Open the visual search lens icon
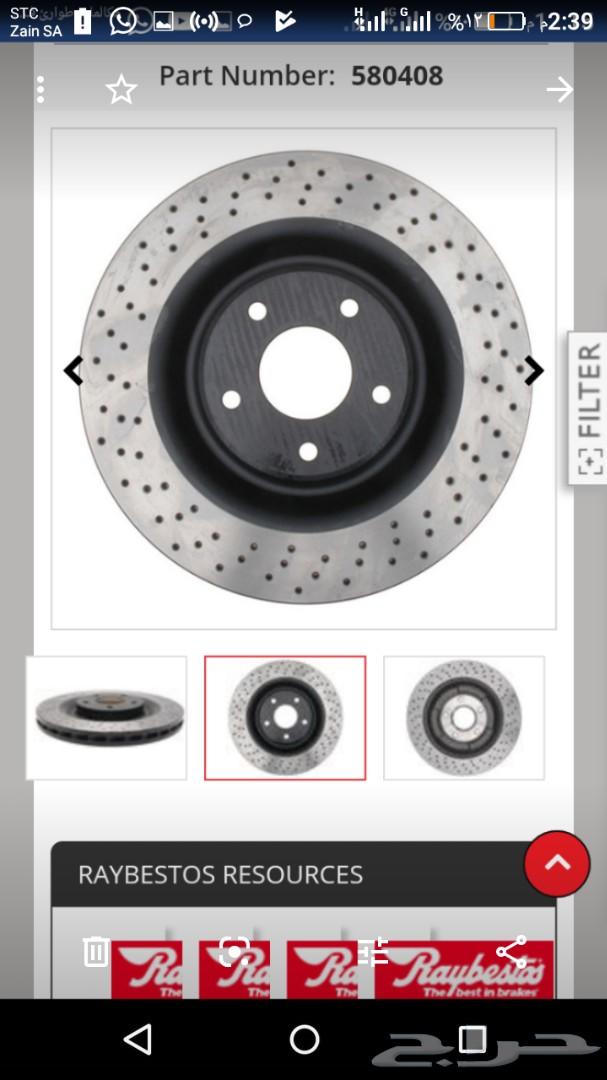 point(234,951)
